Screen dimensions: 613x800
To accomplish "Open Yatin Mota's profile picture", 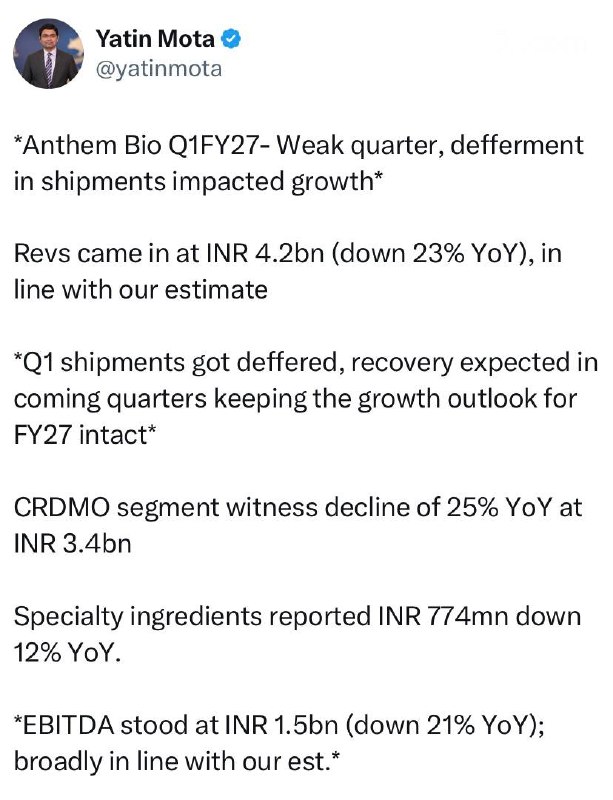I will click(x=48, y=54).
